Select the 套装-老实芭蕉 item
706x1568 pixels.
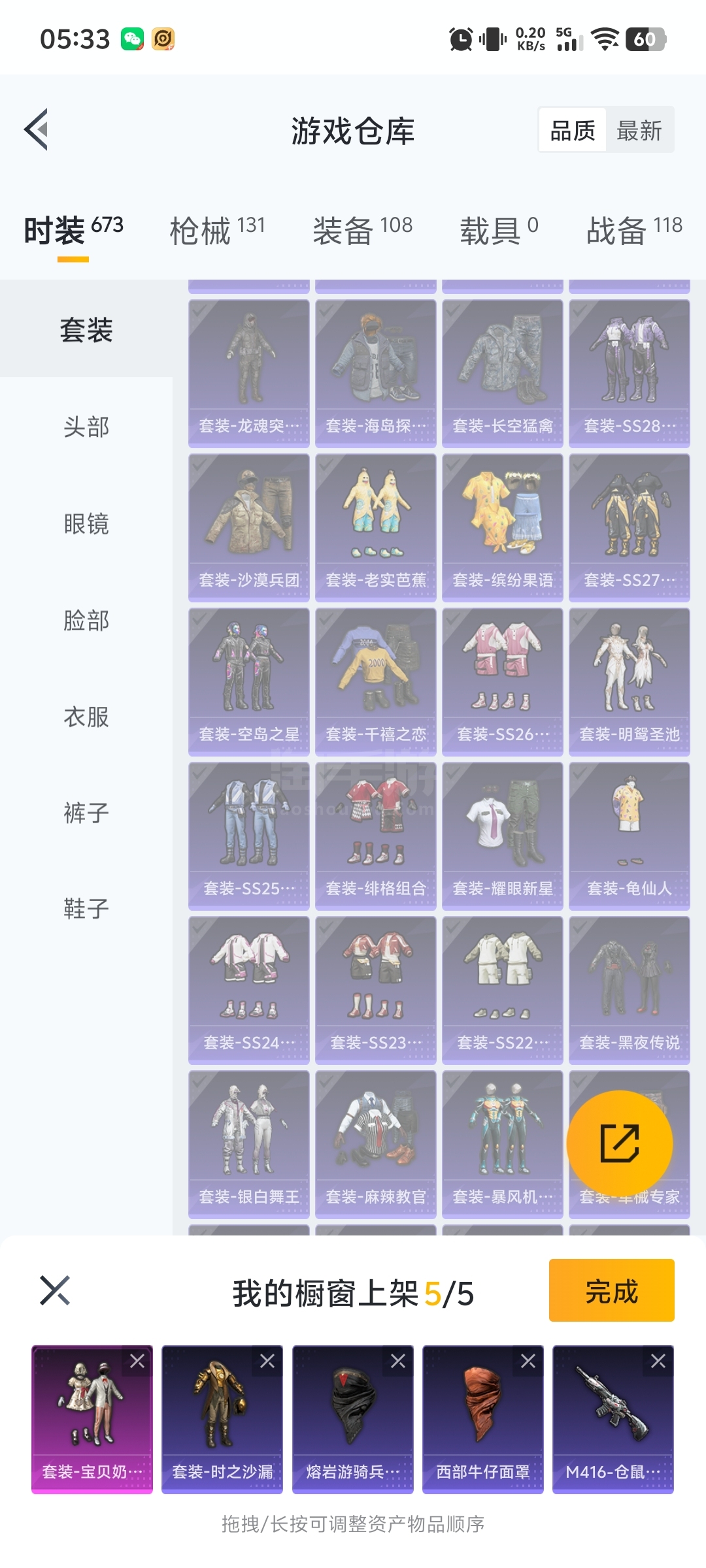click(376, 528)
